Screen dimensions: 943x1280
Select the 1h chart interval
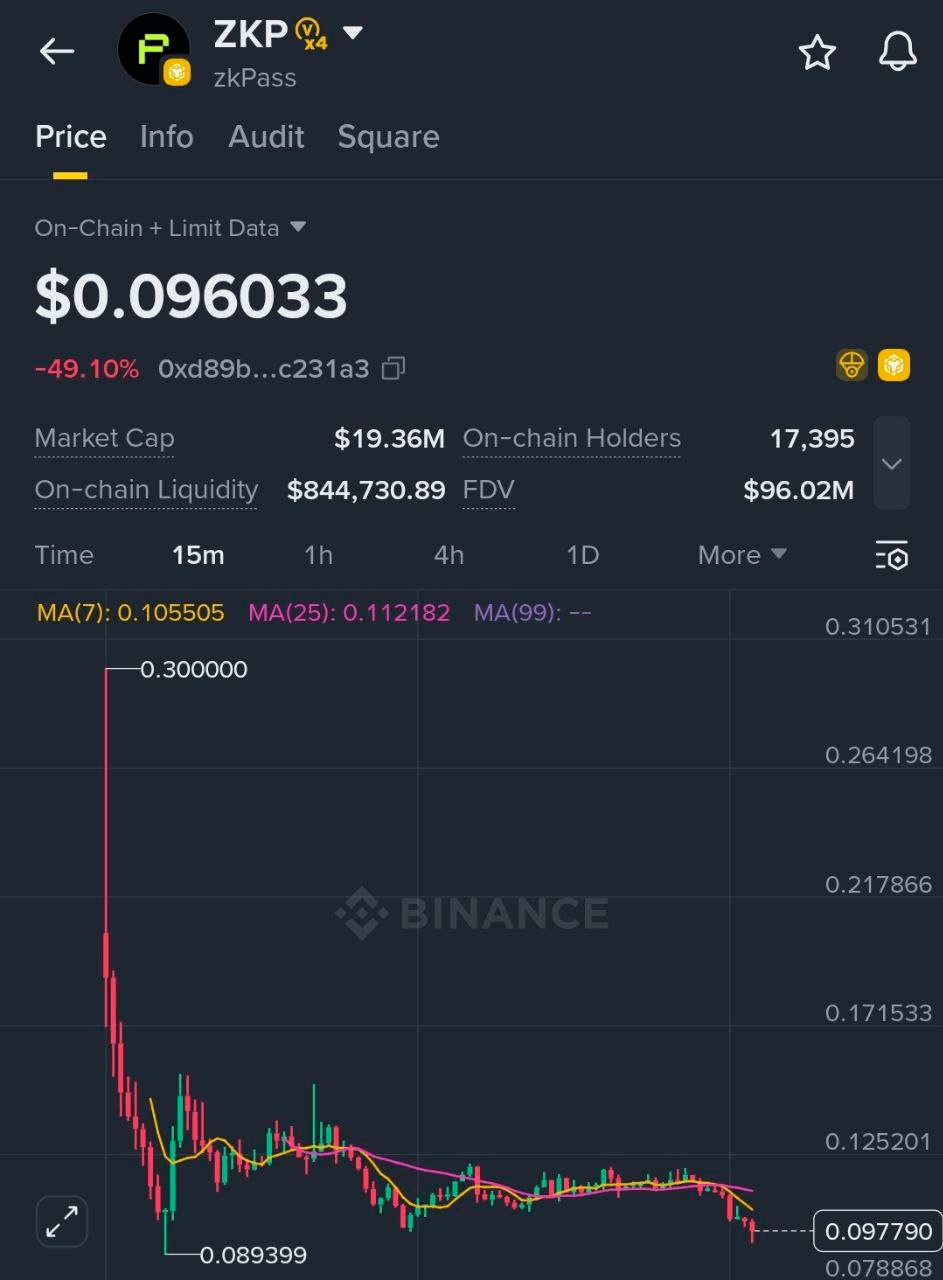tap(318, 555)
